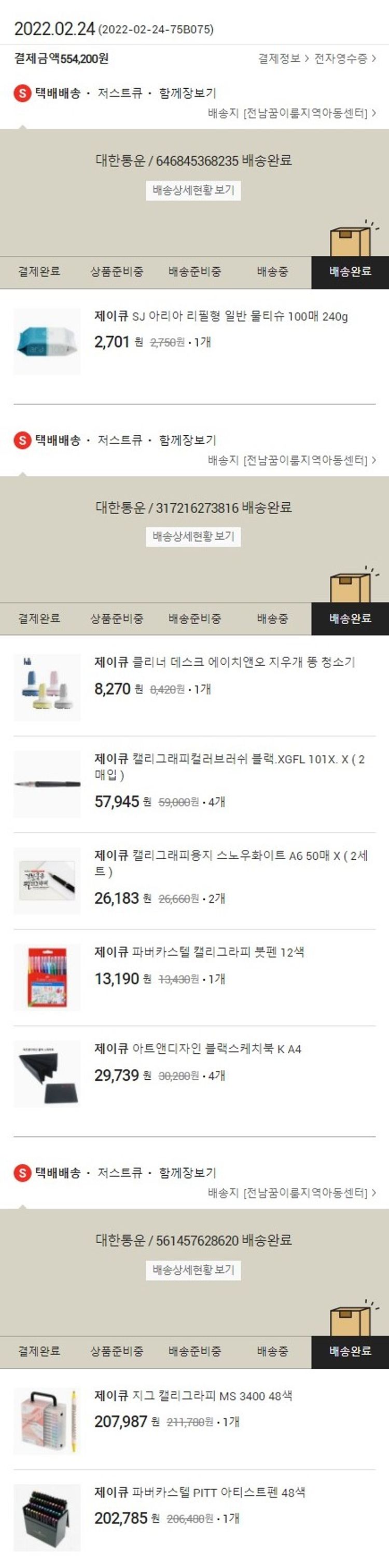Open 파버카스텔 캘리그라피 붓펜 12색 item
The image size is (389, 1568).
pos(199,952)
